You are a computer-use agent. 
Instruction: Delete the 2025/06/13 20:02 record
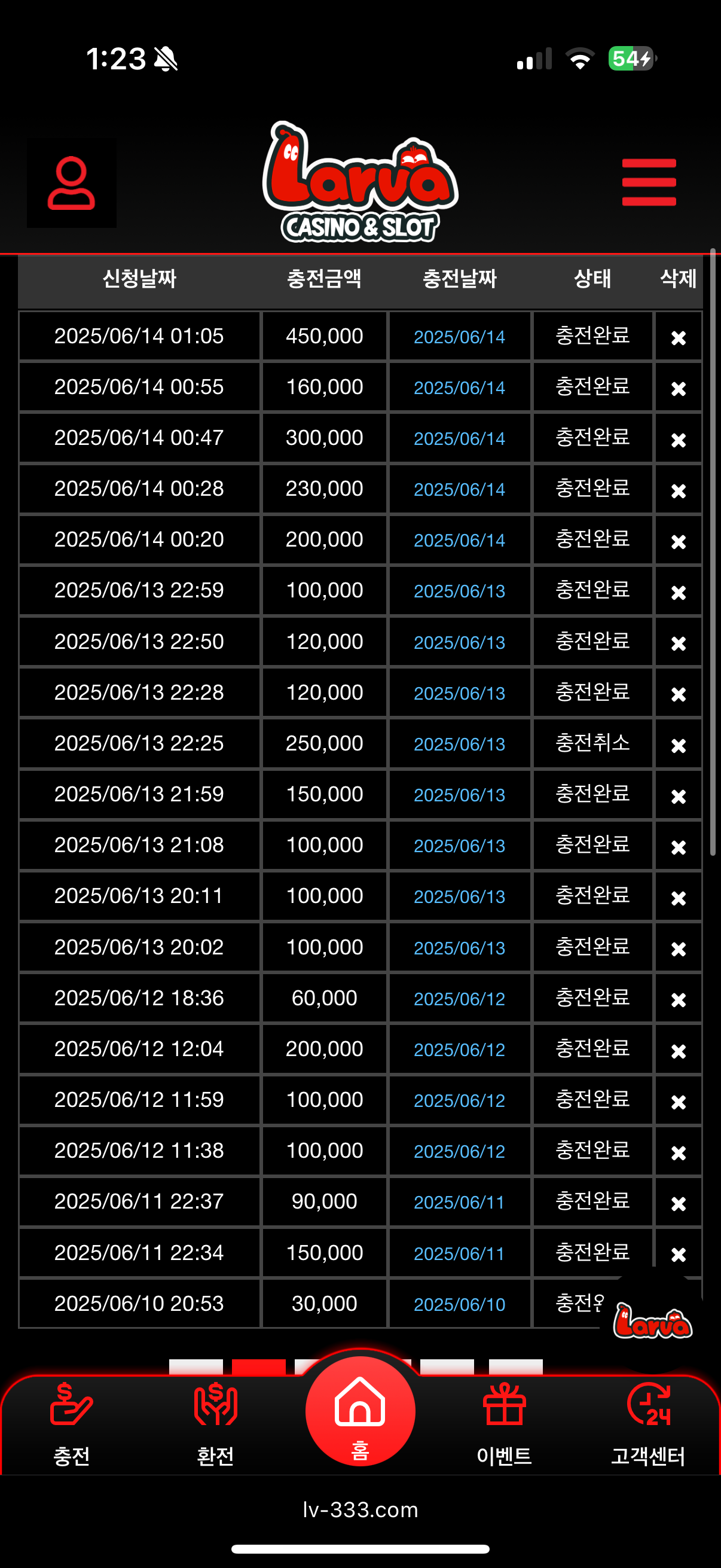tap(679, 948)
